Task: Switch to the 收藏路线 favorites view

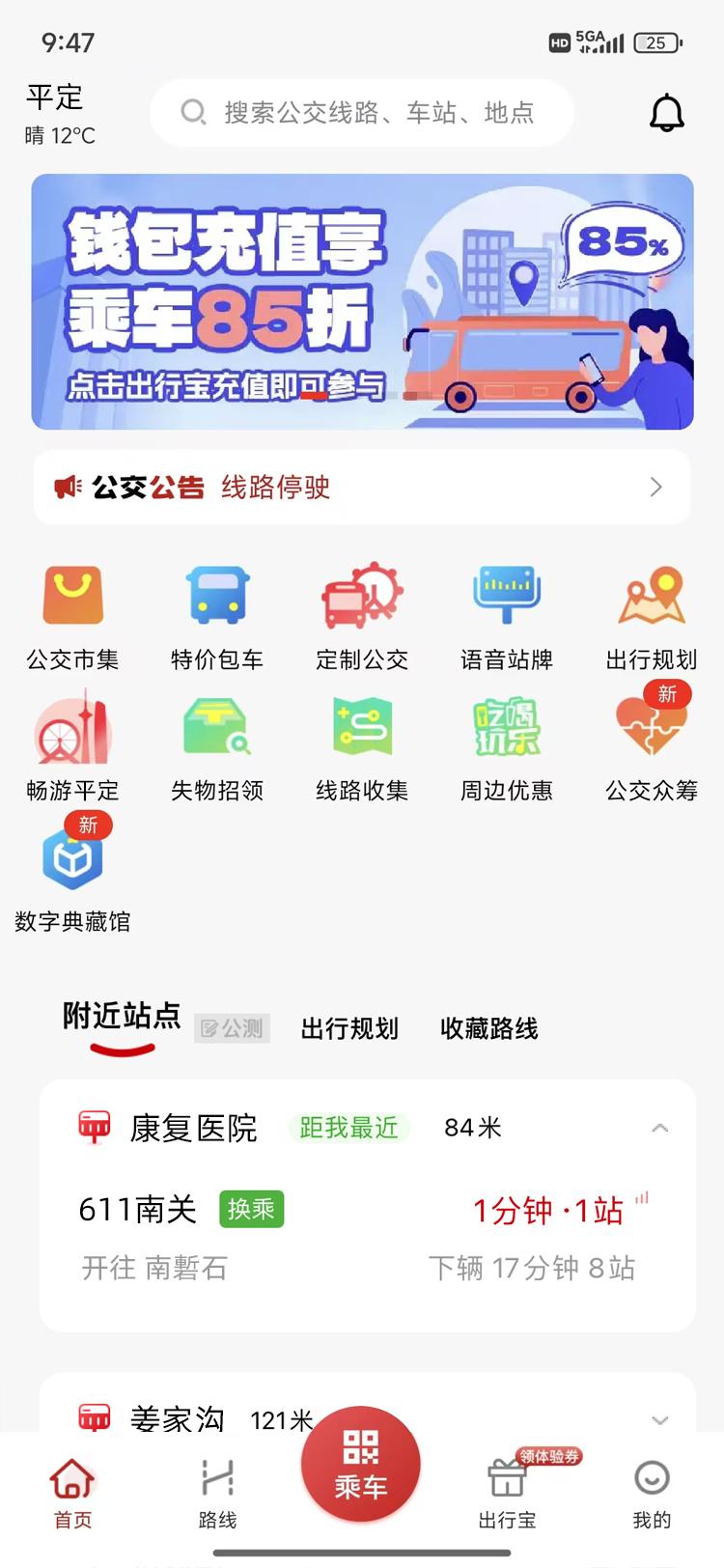Action: [487, 1029]
